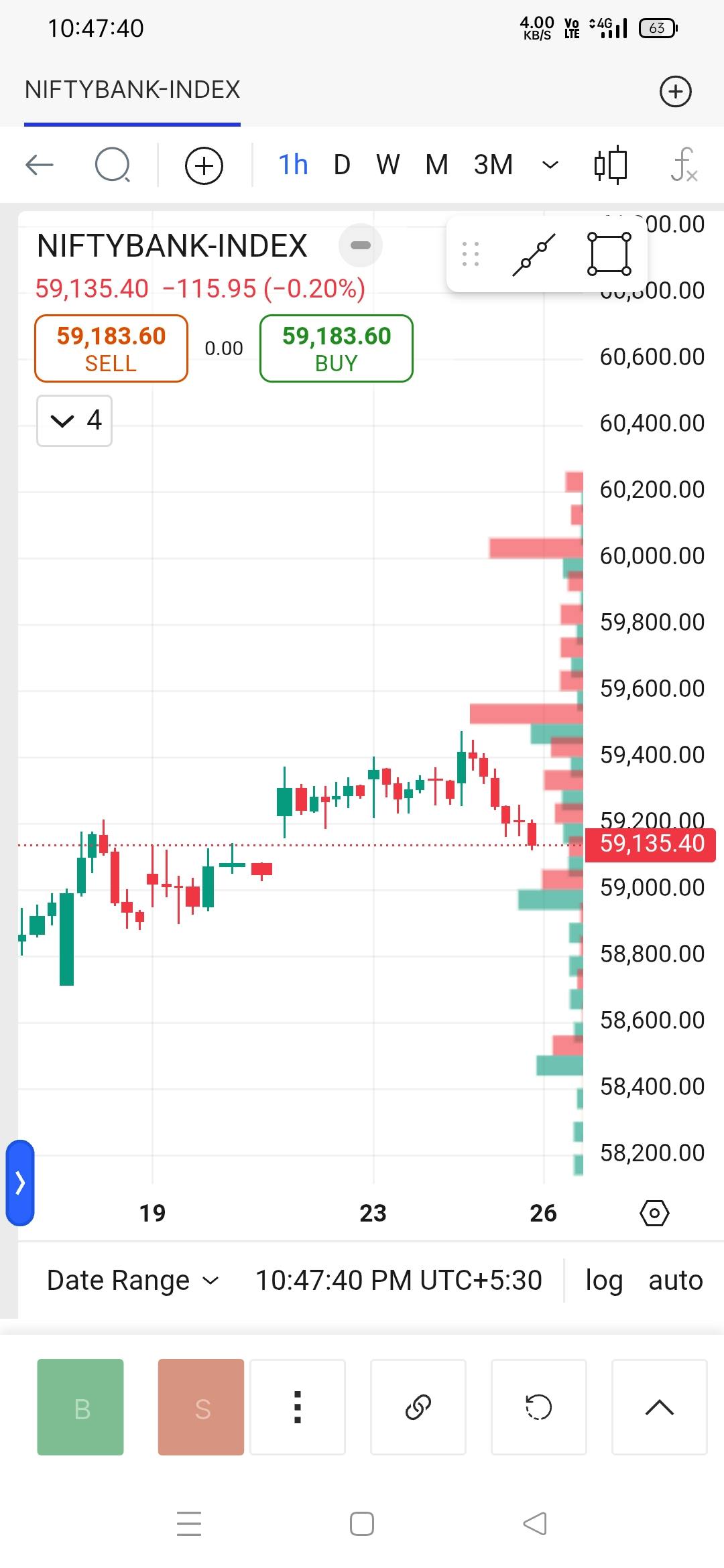
Task: Expand the indicator legend showing 4
Action: coord(74,421)
